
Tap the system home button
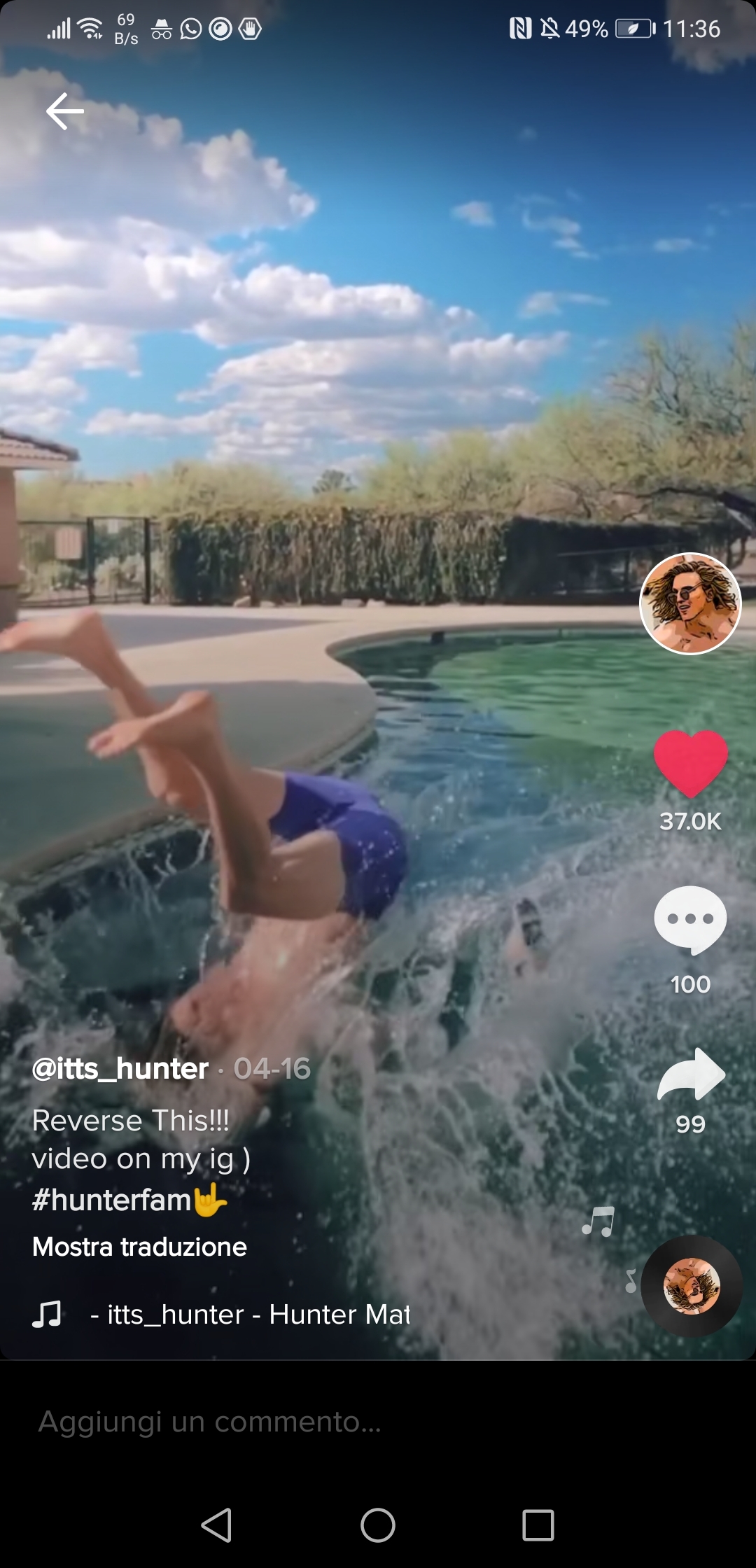(x=378, y=1525)
